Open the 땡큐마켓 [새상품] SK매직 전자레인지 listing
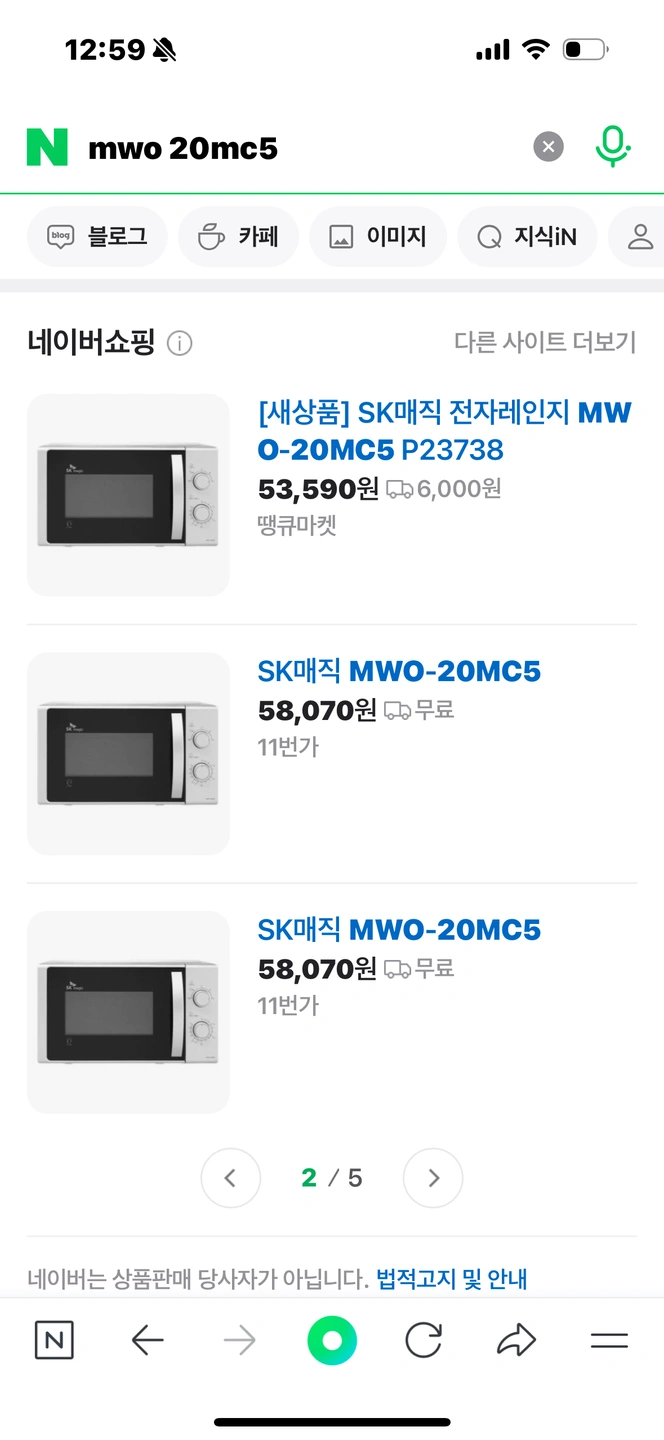Image resolution: width=664 pixels, height=1440 pixels. pos(444,431)
